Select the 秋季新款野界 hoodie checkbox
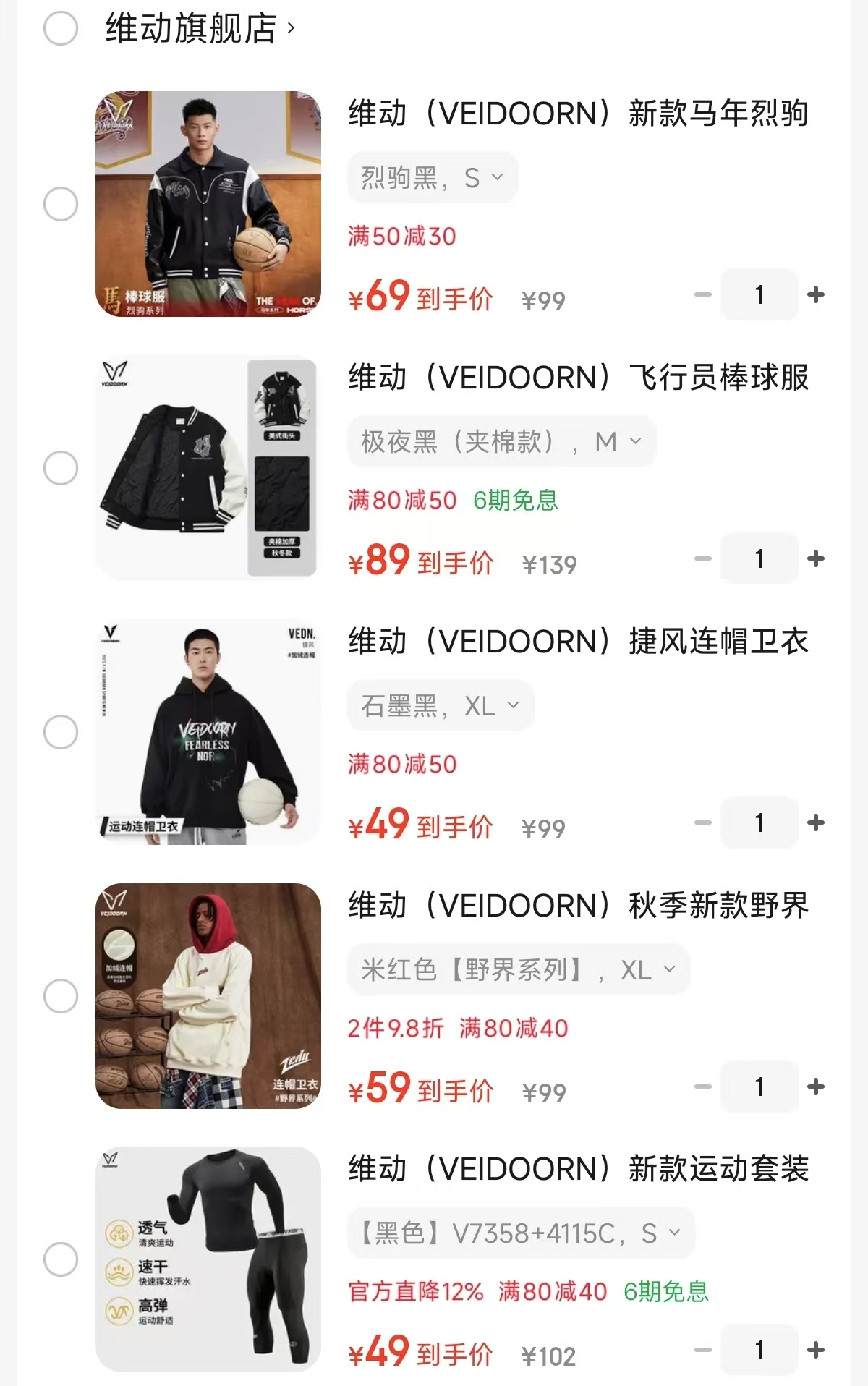Screen dimensions: 868x1386 (x=61, y=996)
